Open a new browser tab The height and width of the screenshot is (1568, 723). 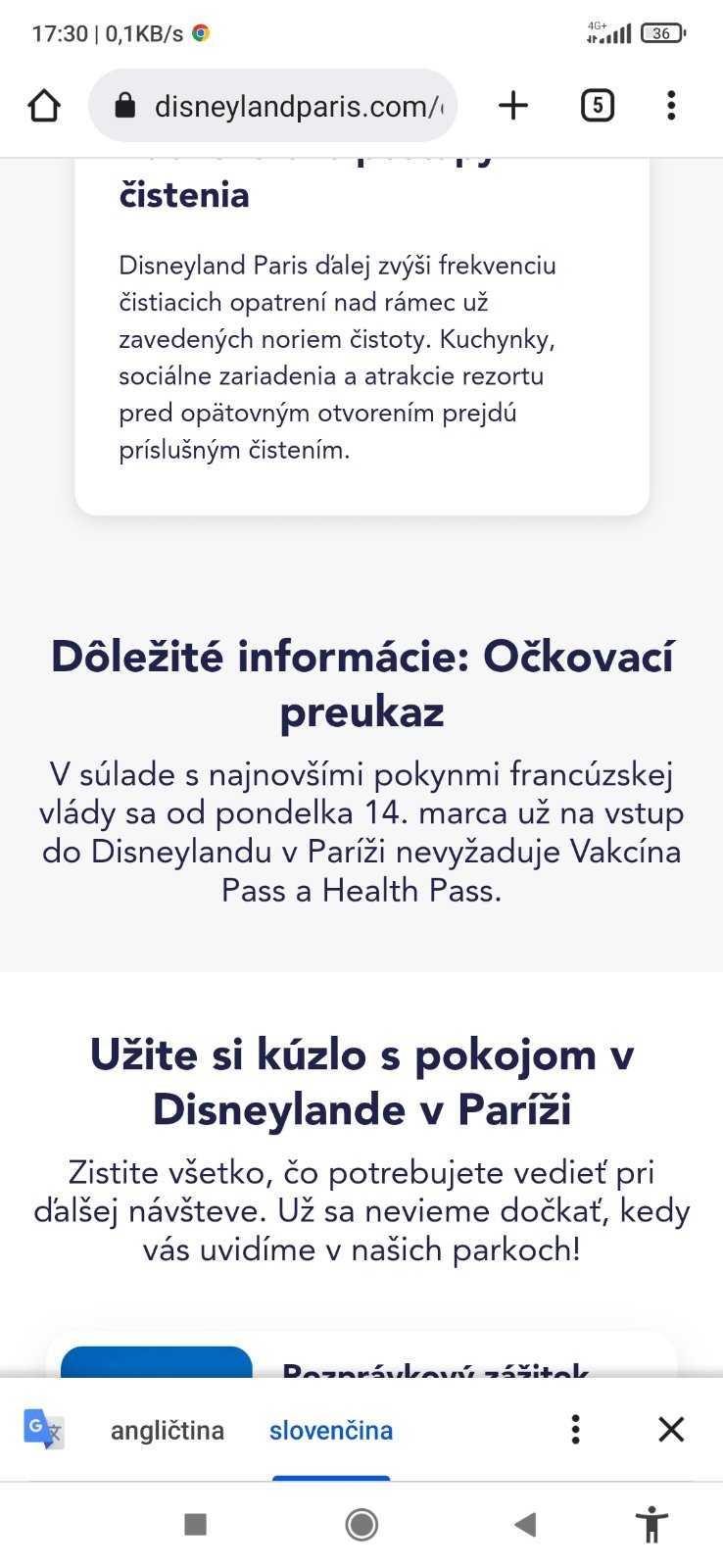[x=513, y=106]
